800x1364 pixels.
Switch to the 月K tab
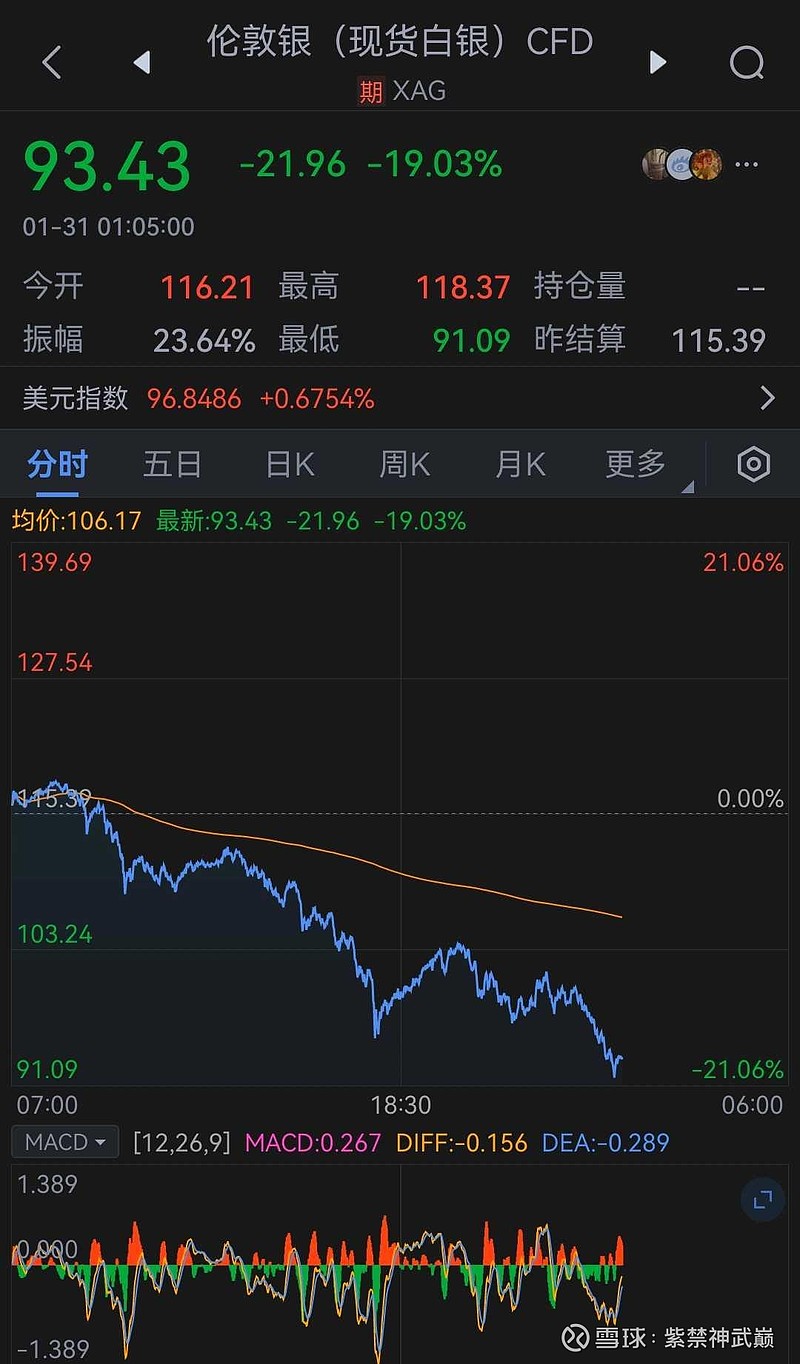(519, 464)
